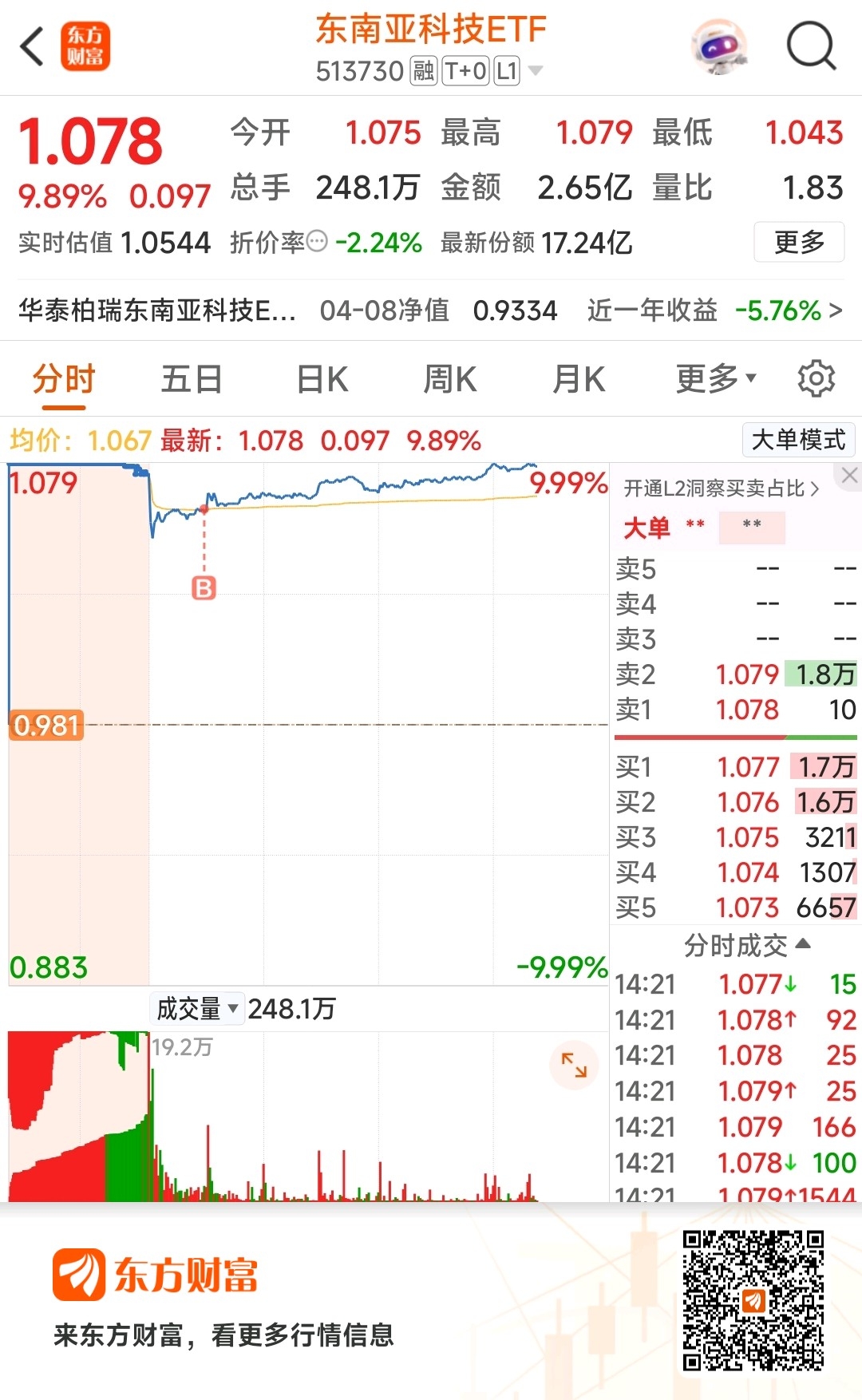Screen dimensions: 862x1400
Task: Toggle 大单模式 big-order mode
Action: [798, 440]
